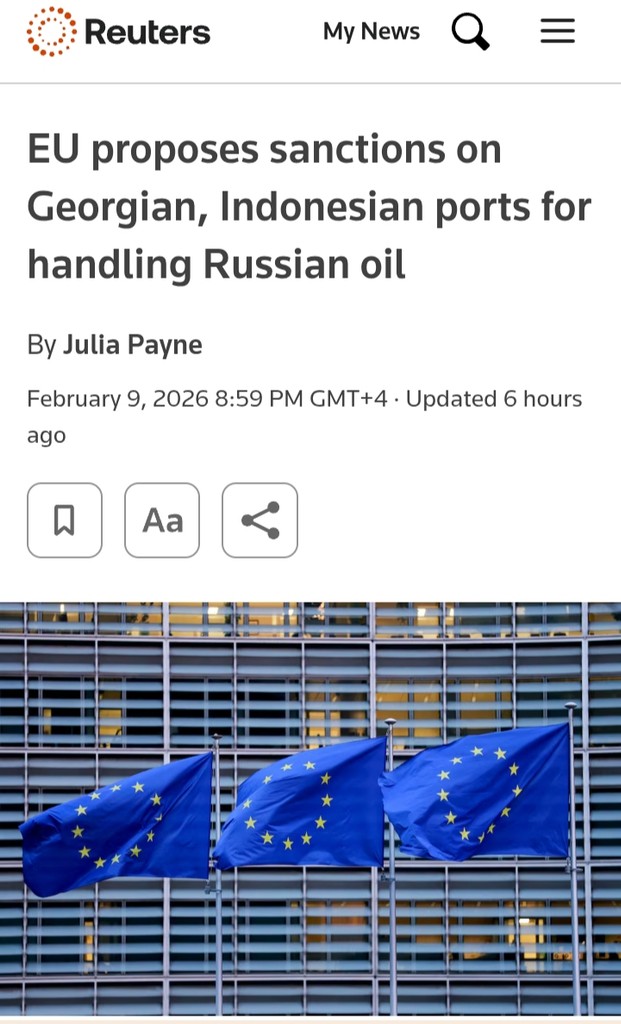Open the hamburger menu
This screenshot has width=621, height=1024.
coord(557,32)
